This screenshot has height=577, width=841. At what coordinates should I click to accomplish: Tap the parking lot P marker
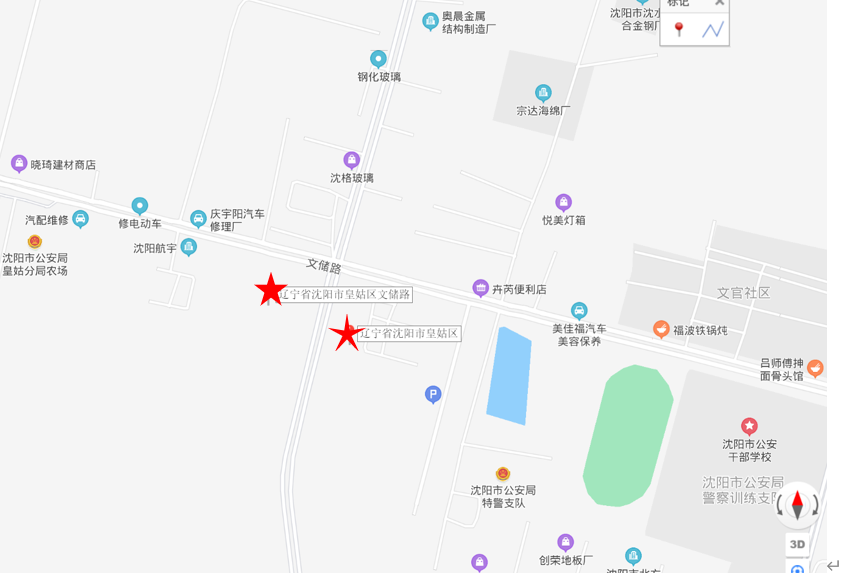click(433, 395)
